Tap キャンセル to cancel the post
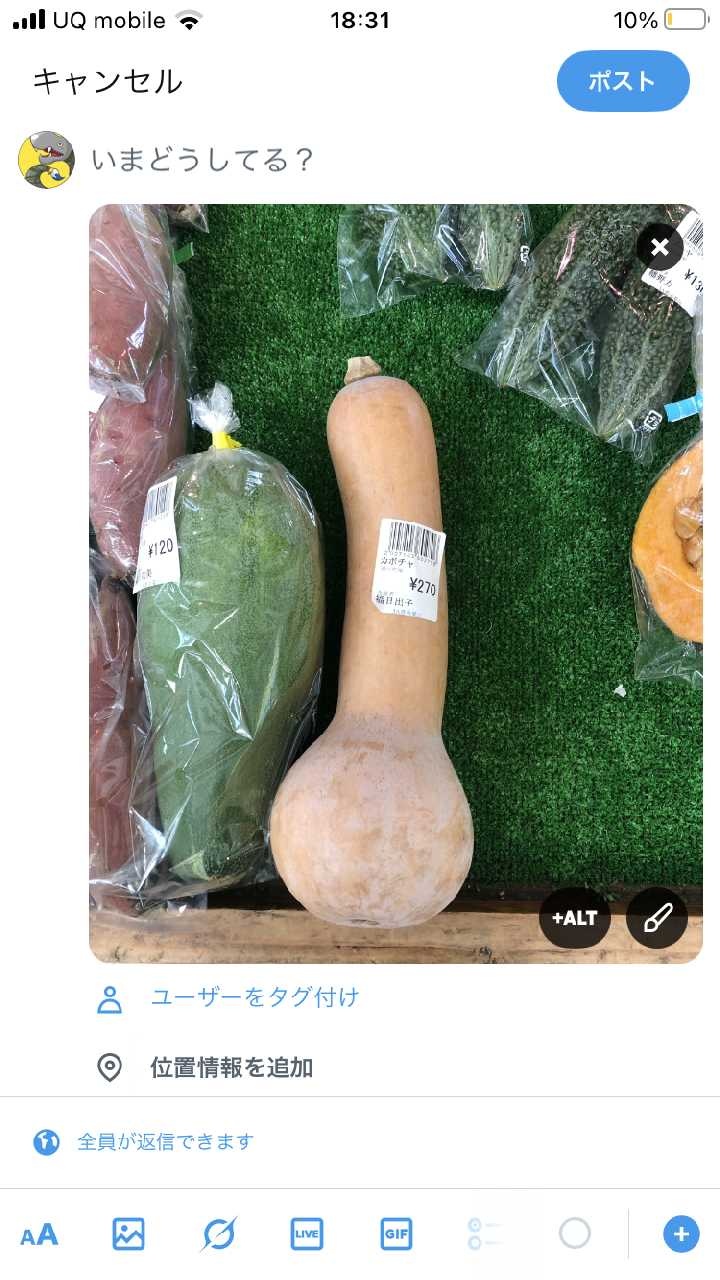The image size is (720, 1280). 107,81
